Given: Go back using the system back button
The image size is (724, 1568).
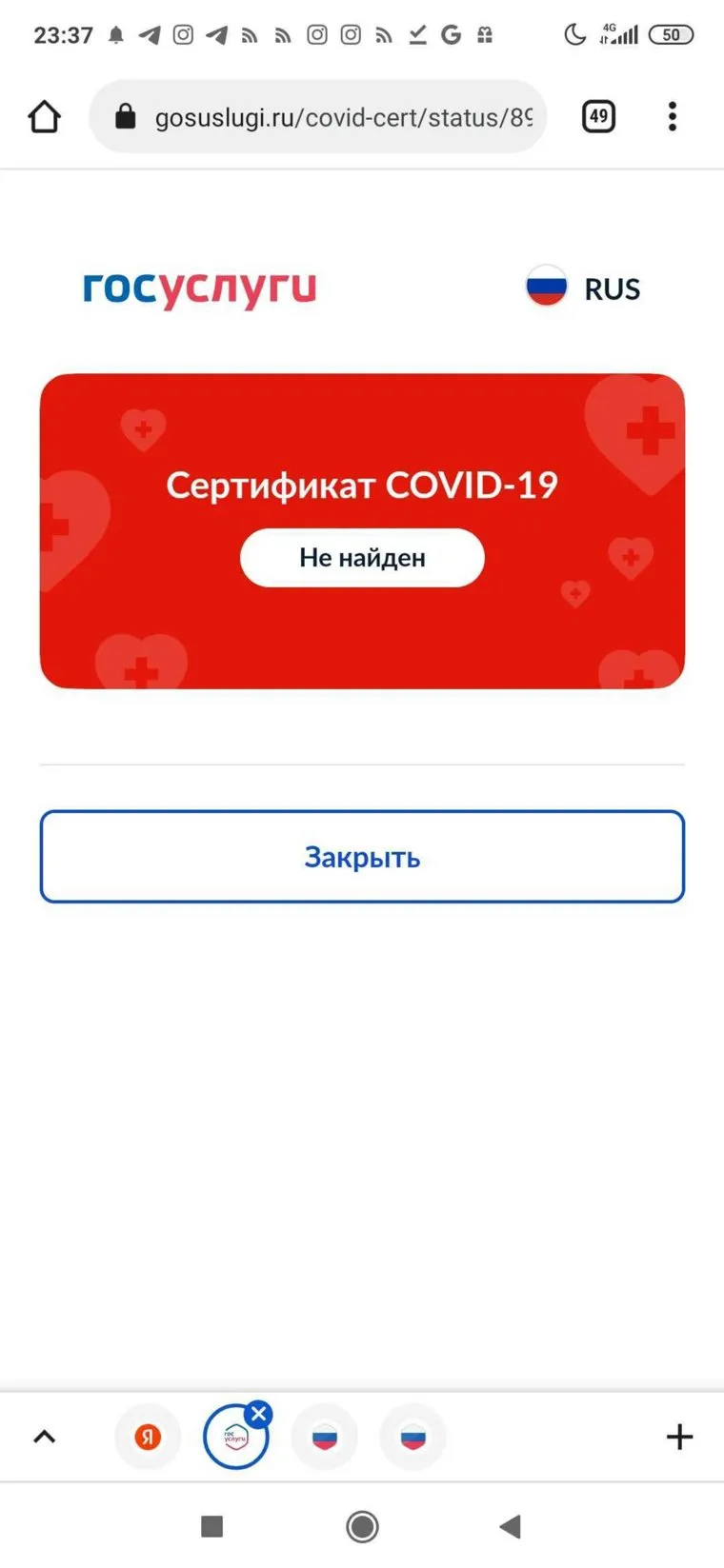Looking at the screenshot, I should coord(511,1527).
